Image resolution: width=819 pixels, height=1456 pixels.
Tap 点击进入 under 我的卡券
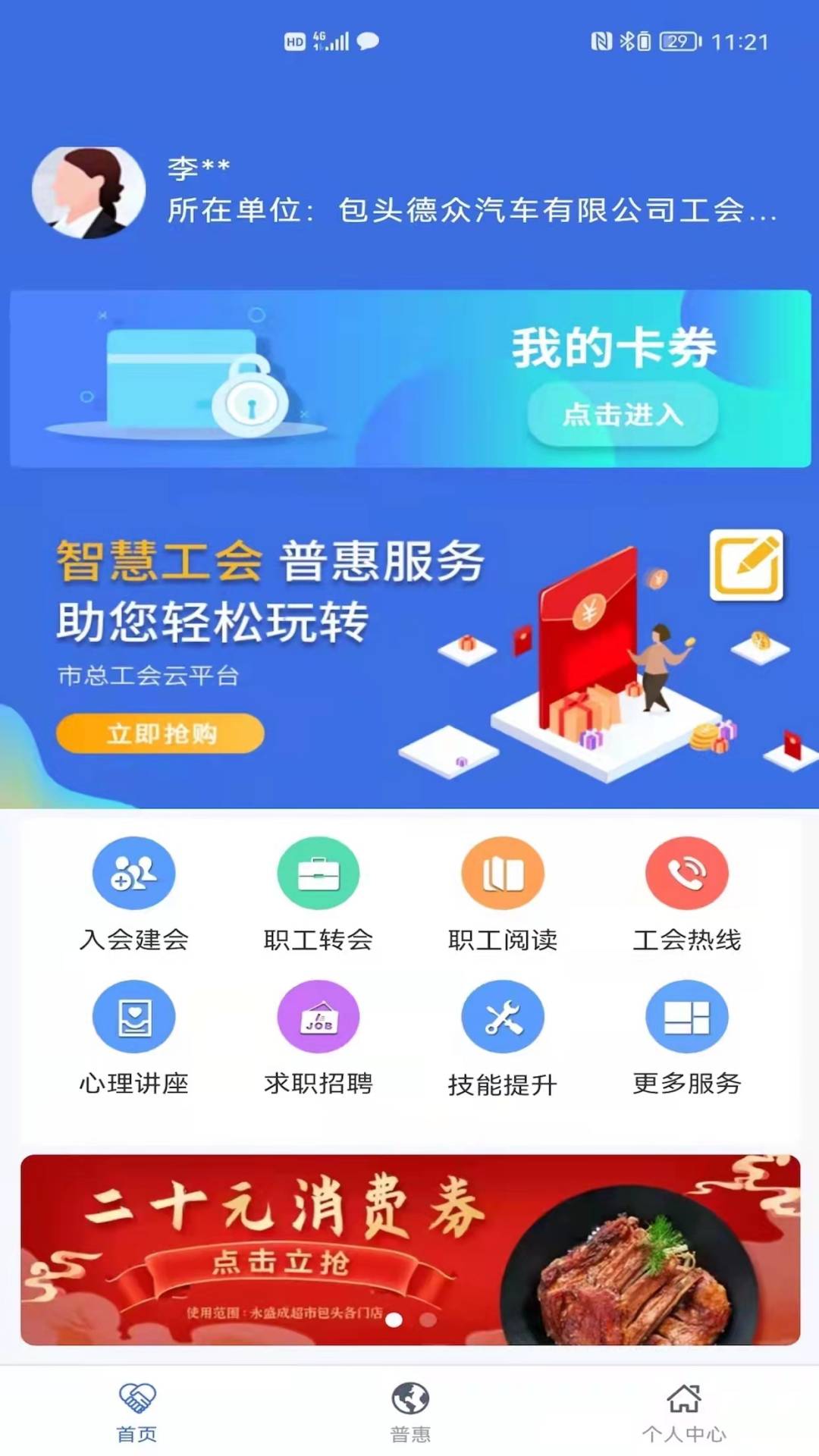(623, 415)
